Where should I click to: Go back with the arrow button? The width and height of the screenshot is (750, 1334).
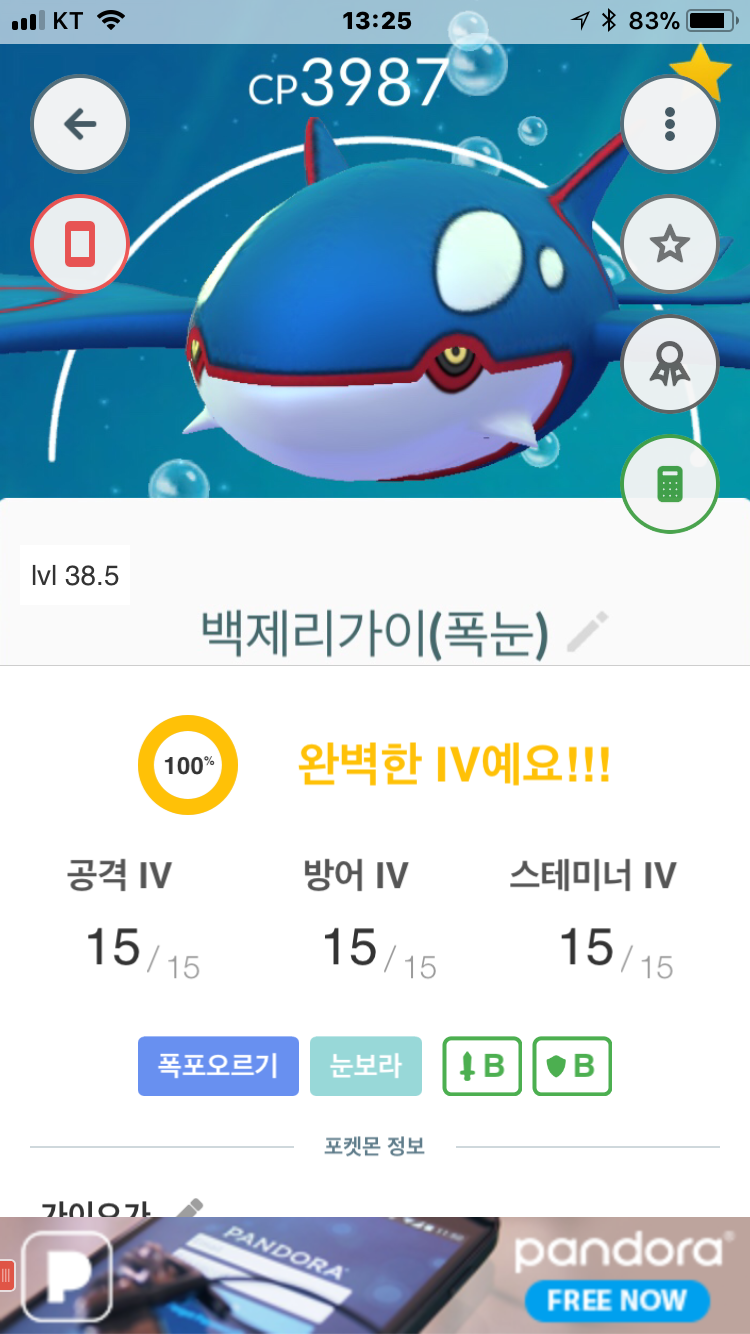[x=80, y=124]
